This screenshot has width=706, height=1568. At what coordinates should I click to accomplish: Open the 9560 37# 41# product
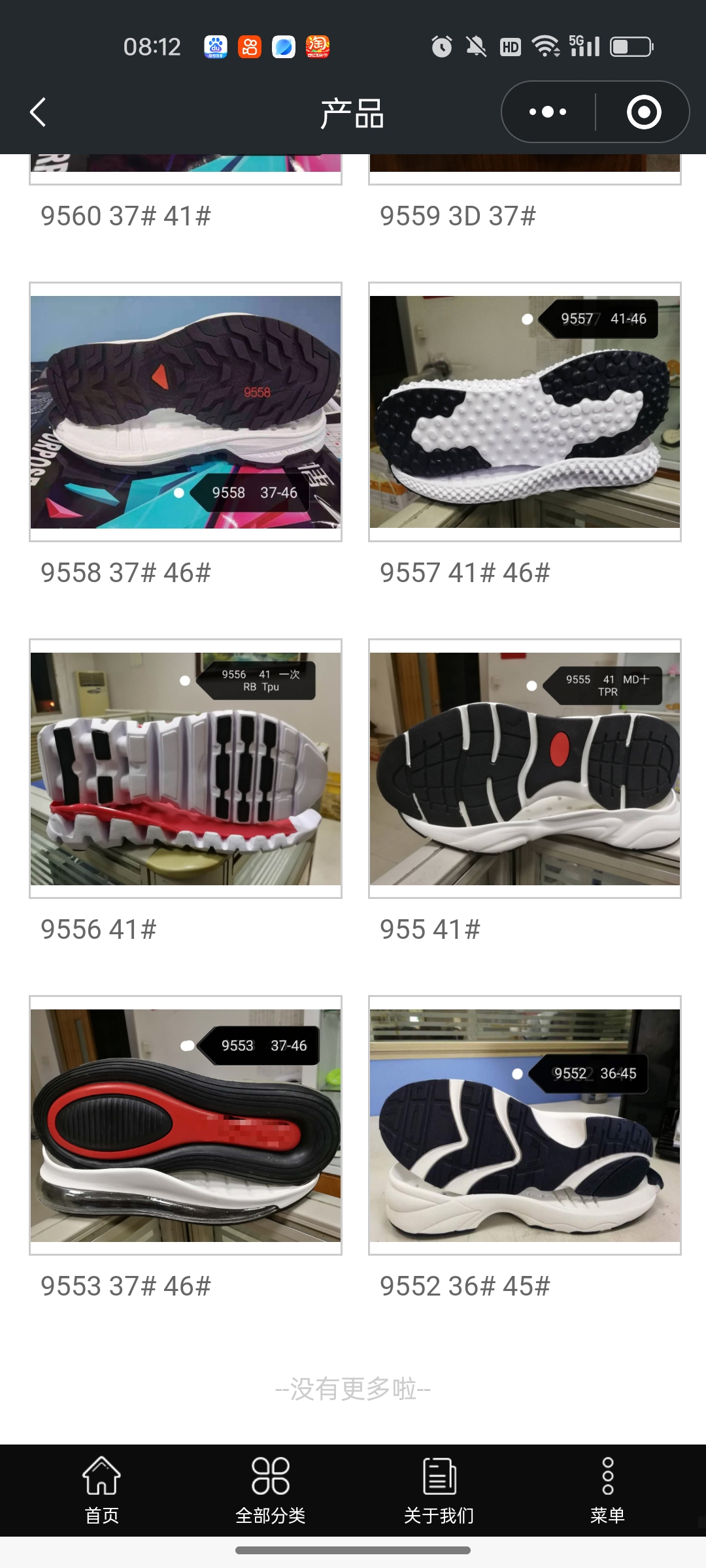(126, 216)
